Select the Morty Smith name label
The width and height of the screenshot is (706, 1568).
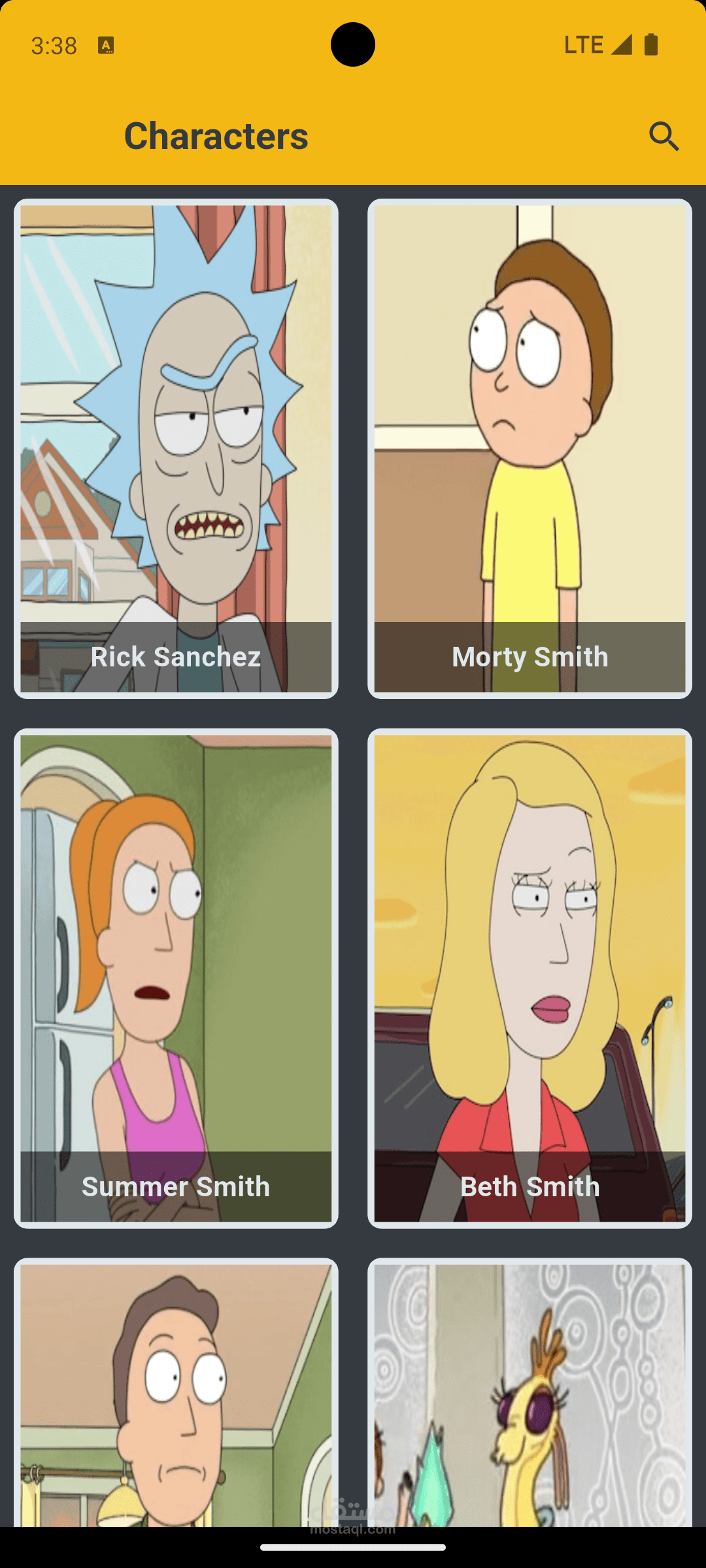pyautogui.click(x=529, y=657)
